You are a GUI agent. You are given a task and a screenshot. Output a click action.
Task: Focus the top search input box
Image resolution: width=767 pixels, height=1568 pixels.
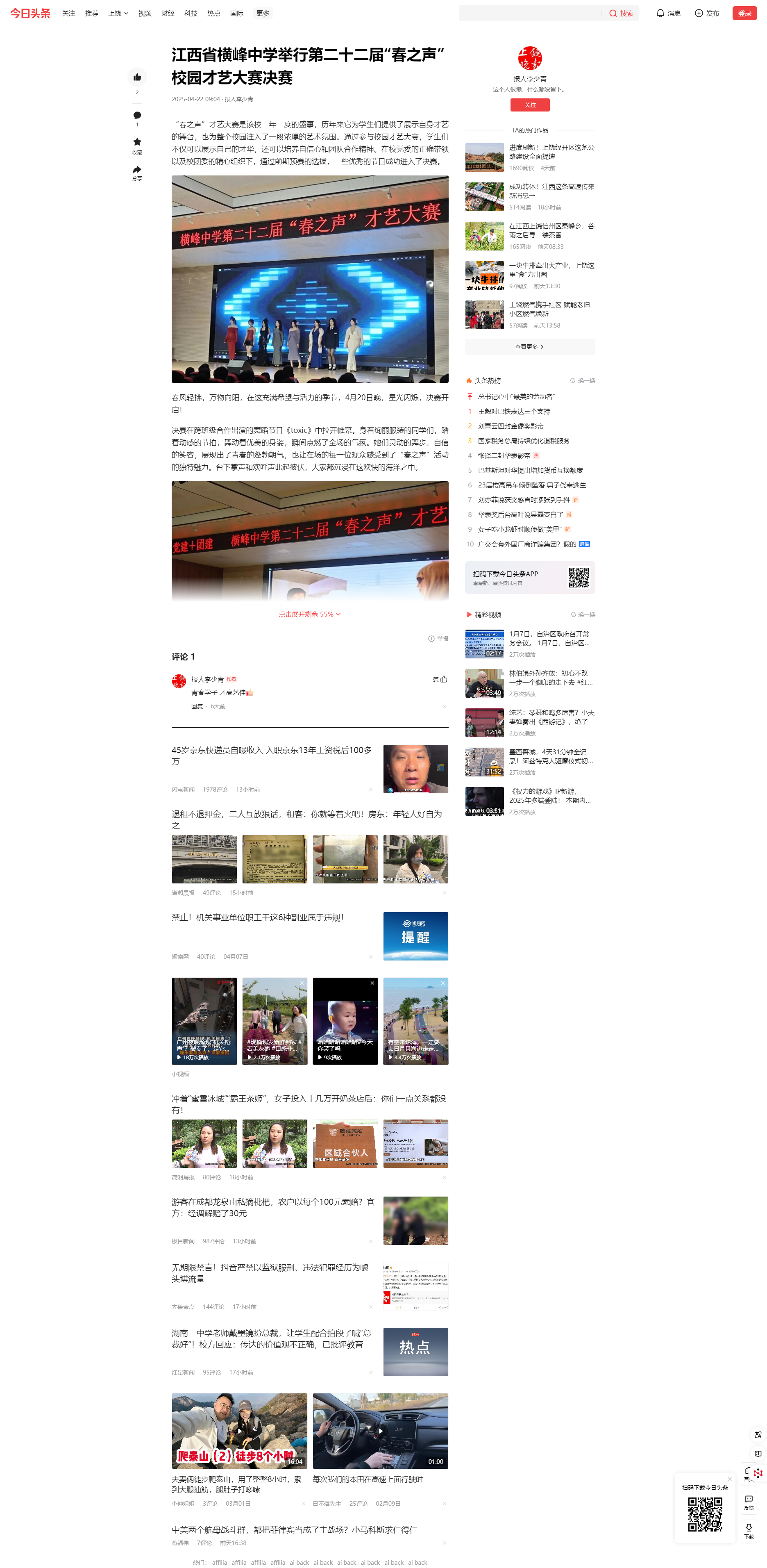pos(529,14)
